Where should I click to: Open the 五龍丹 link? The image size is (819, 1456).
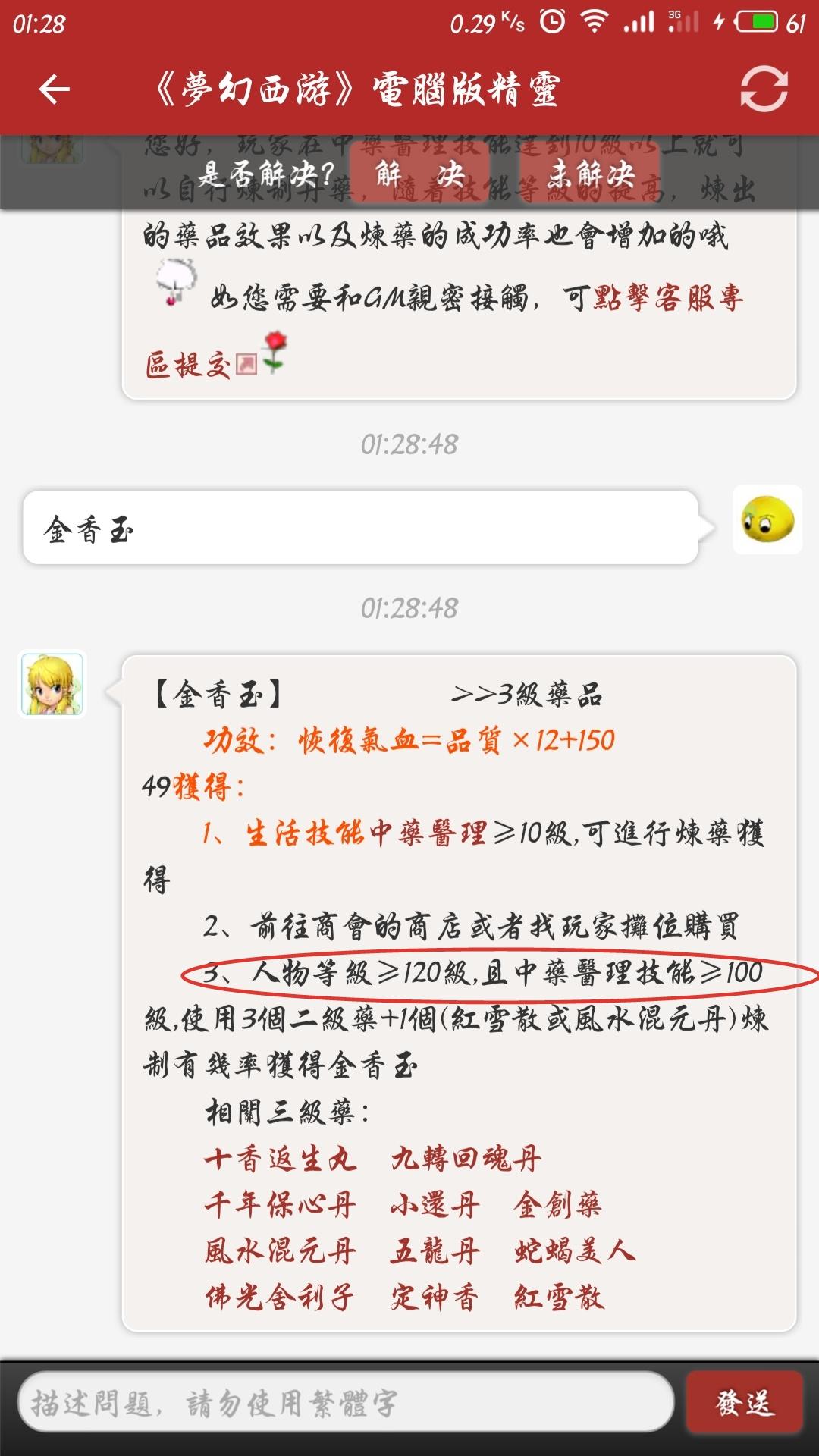tap(435, 1251)
